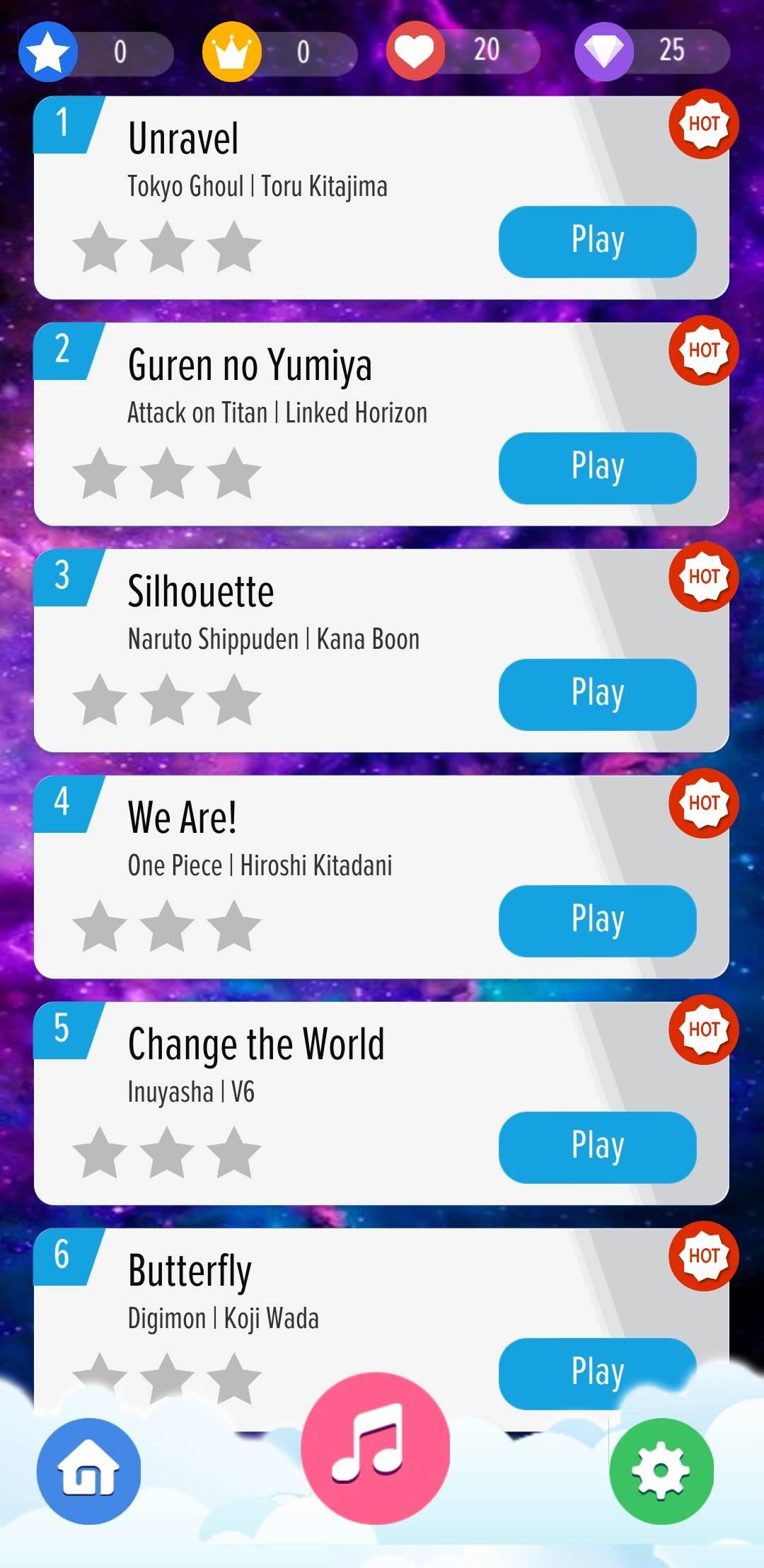Open the pink music note button
Image resolution: width=764 pixels, height=1568 pixels.
(x=375, y=1447)
